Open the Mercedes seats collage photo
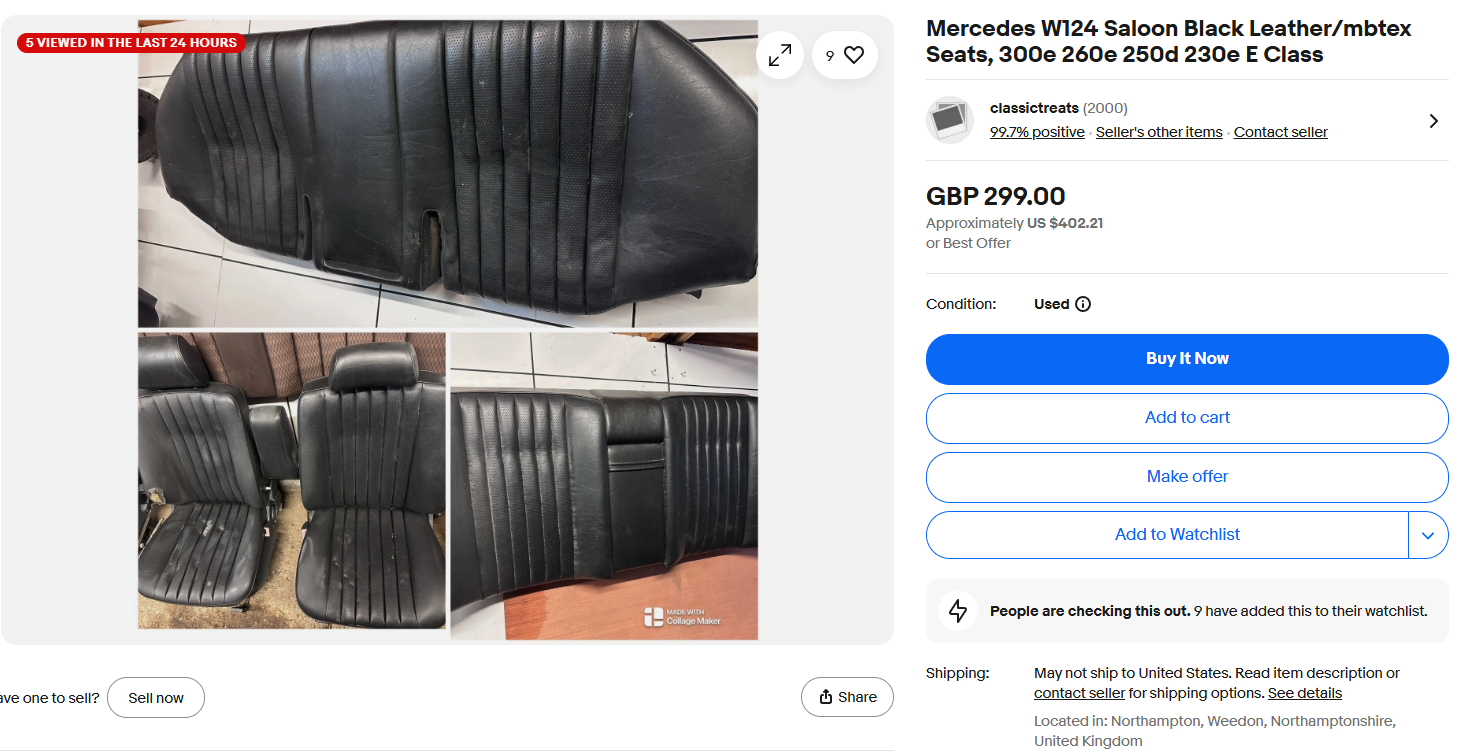1465x755 pixels. pyautogui.click(x=447, y=330)
